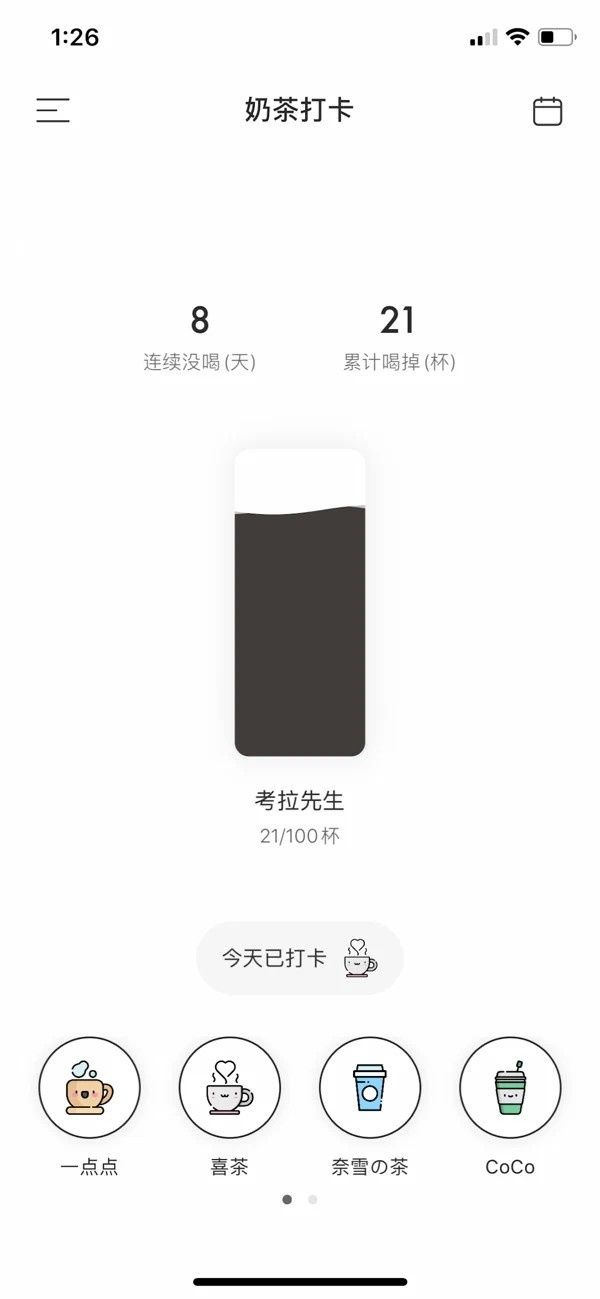This screenshot has height=1299, width=600.
Task: Select the 一点点 milk tea brand
Action: coord(90,1088)
